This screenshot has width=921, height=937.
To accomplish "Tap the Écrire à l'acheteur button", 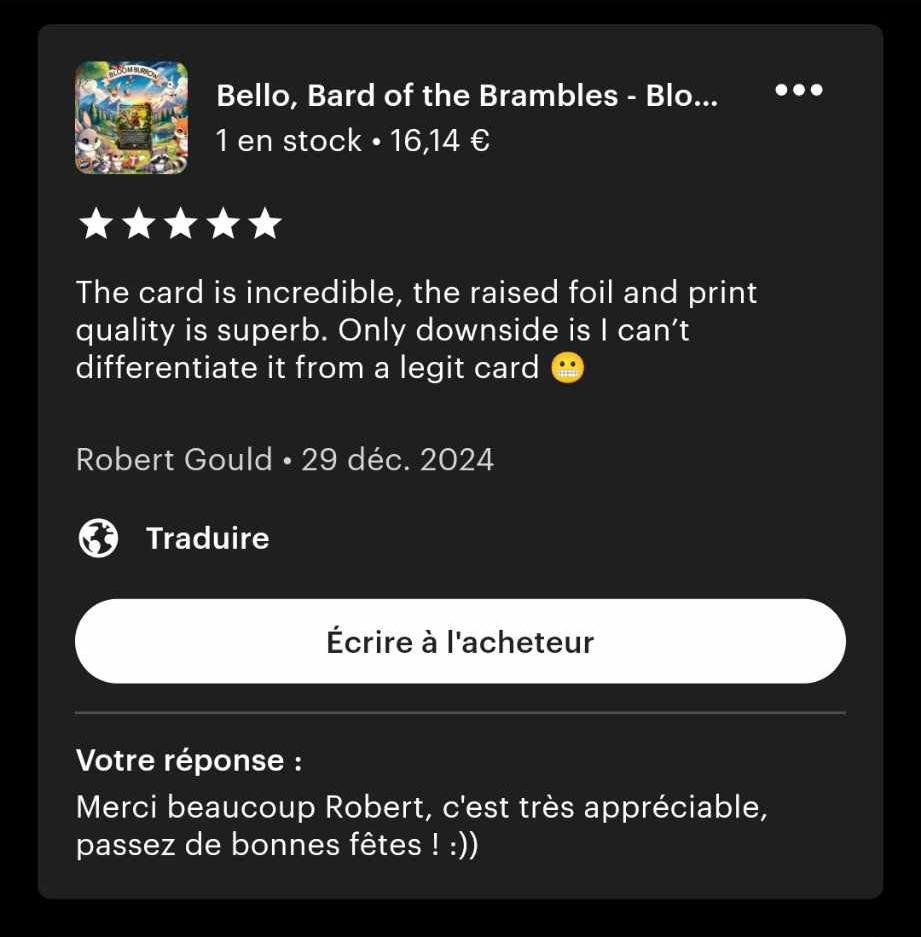I will tap(460, 641).
